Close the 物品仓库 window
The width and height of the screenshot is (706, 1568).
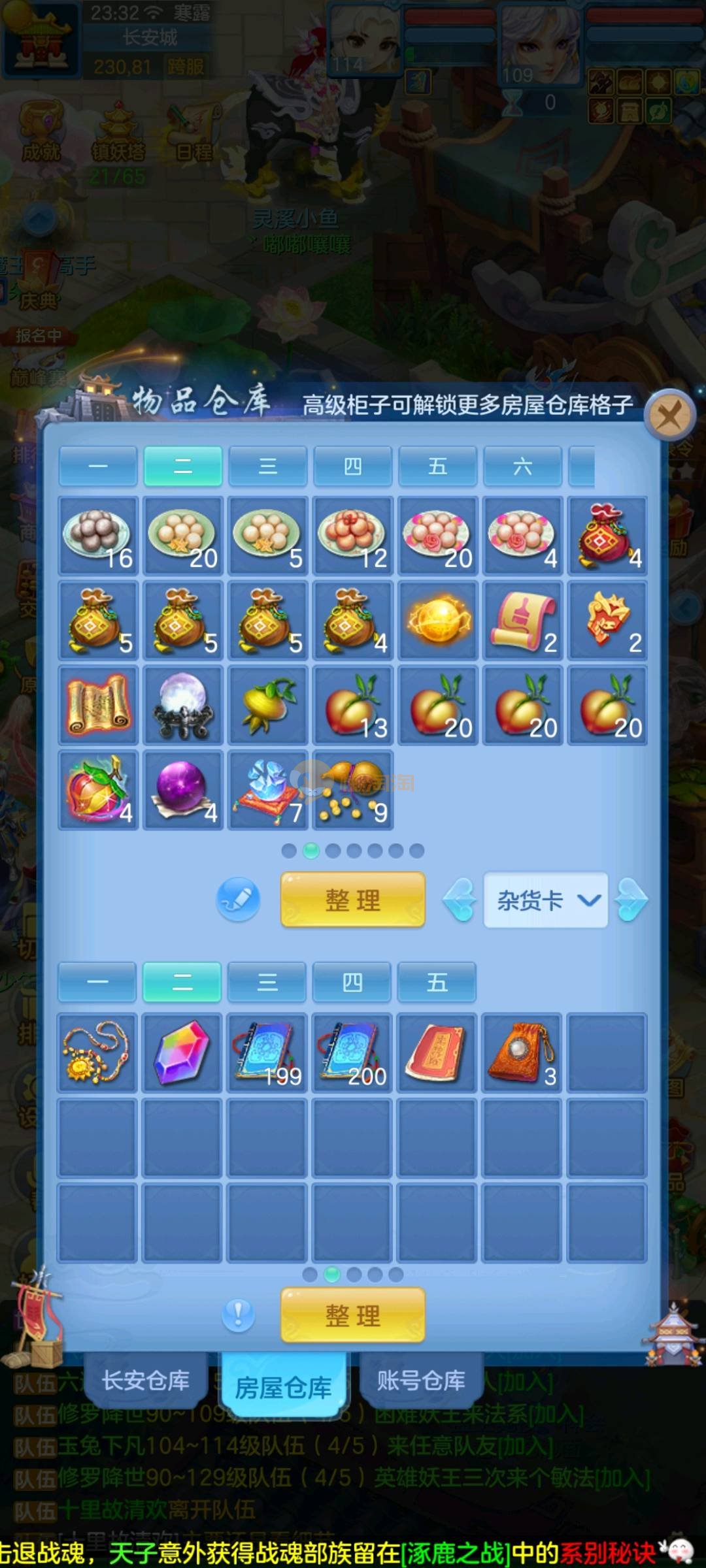coord(669,416)
